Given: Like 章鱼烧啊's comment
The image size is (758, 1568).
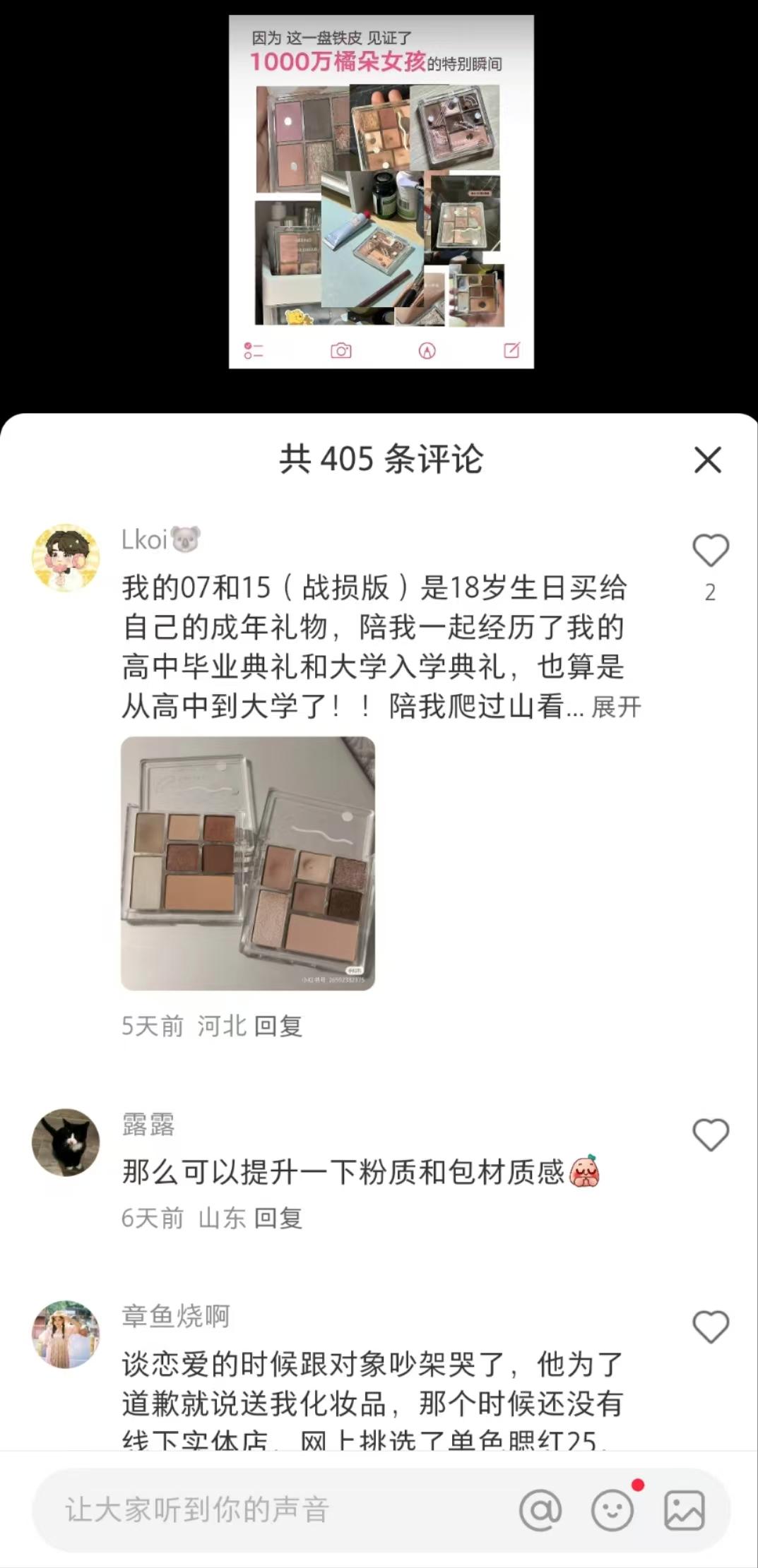Looking at the screenshot, I should (710, 1327).
